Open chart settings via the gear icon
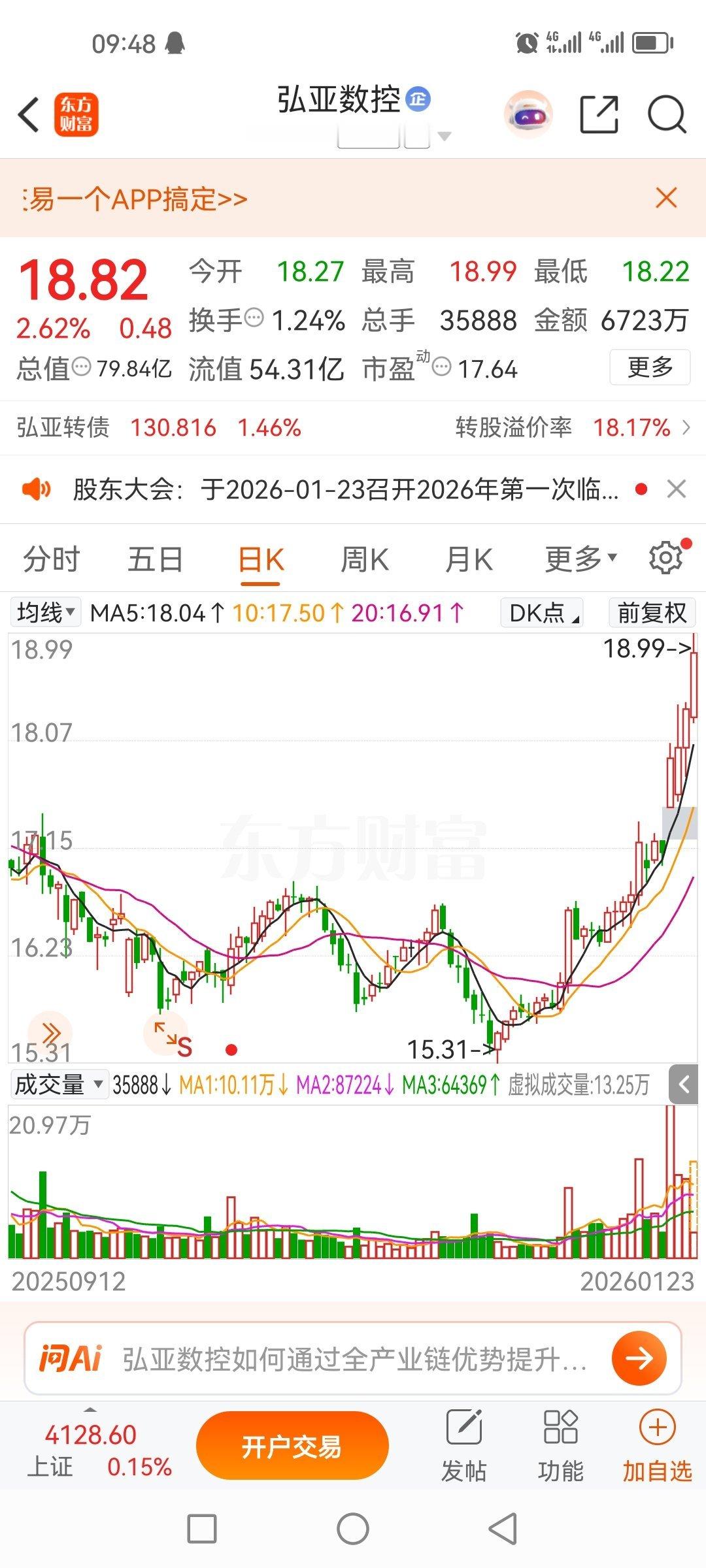Screen dimensions: 706x1568 tap(665, 559)
